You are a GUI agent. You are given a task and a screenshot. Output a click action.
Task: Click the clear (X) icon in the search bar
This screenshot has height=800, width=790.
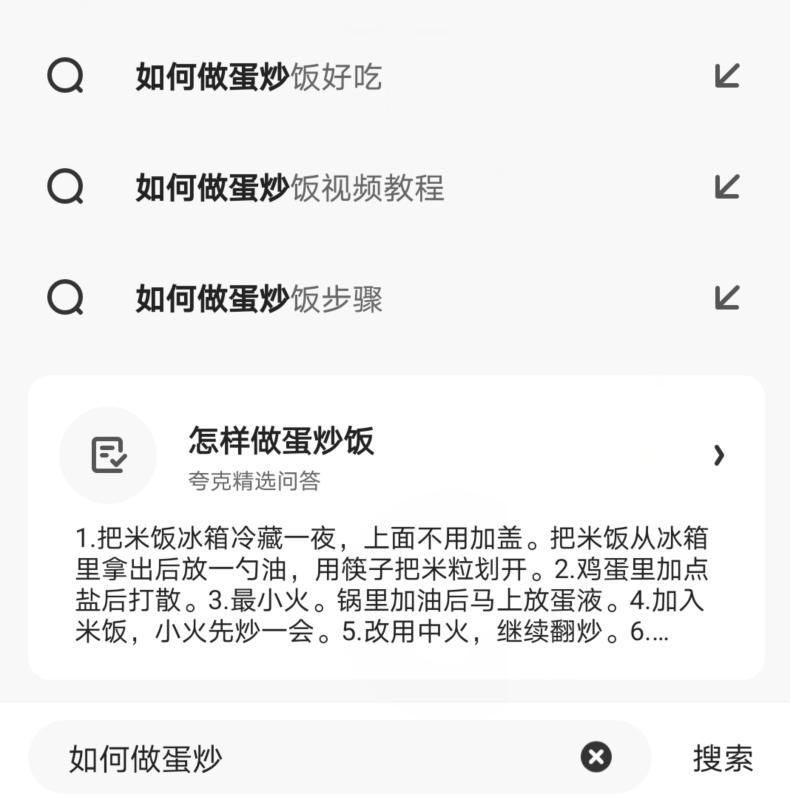click(596, 757)
